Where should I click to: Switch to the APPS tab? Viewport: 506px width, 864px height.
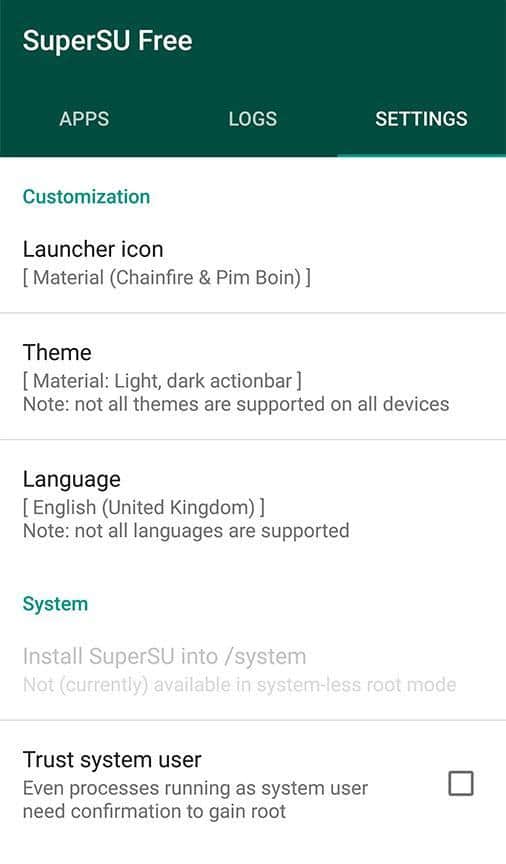[x=84, y=119]
